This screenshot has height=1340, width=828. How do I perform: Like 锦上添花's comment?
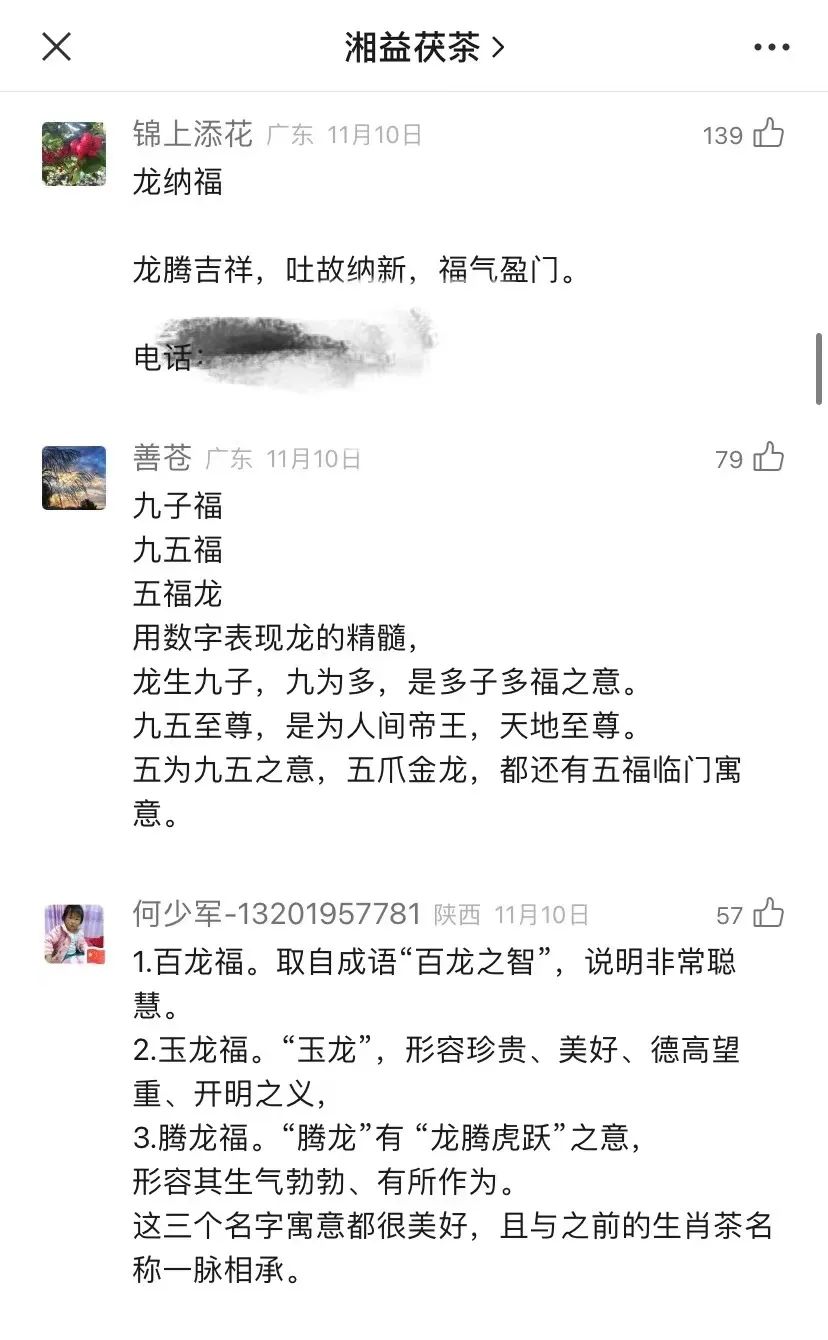(768, 133)
